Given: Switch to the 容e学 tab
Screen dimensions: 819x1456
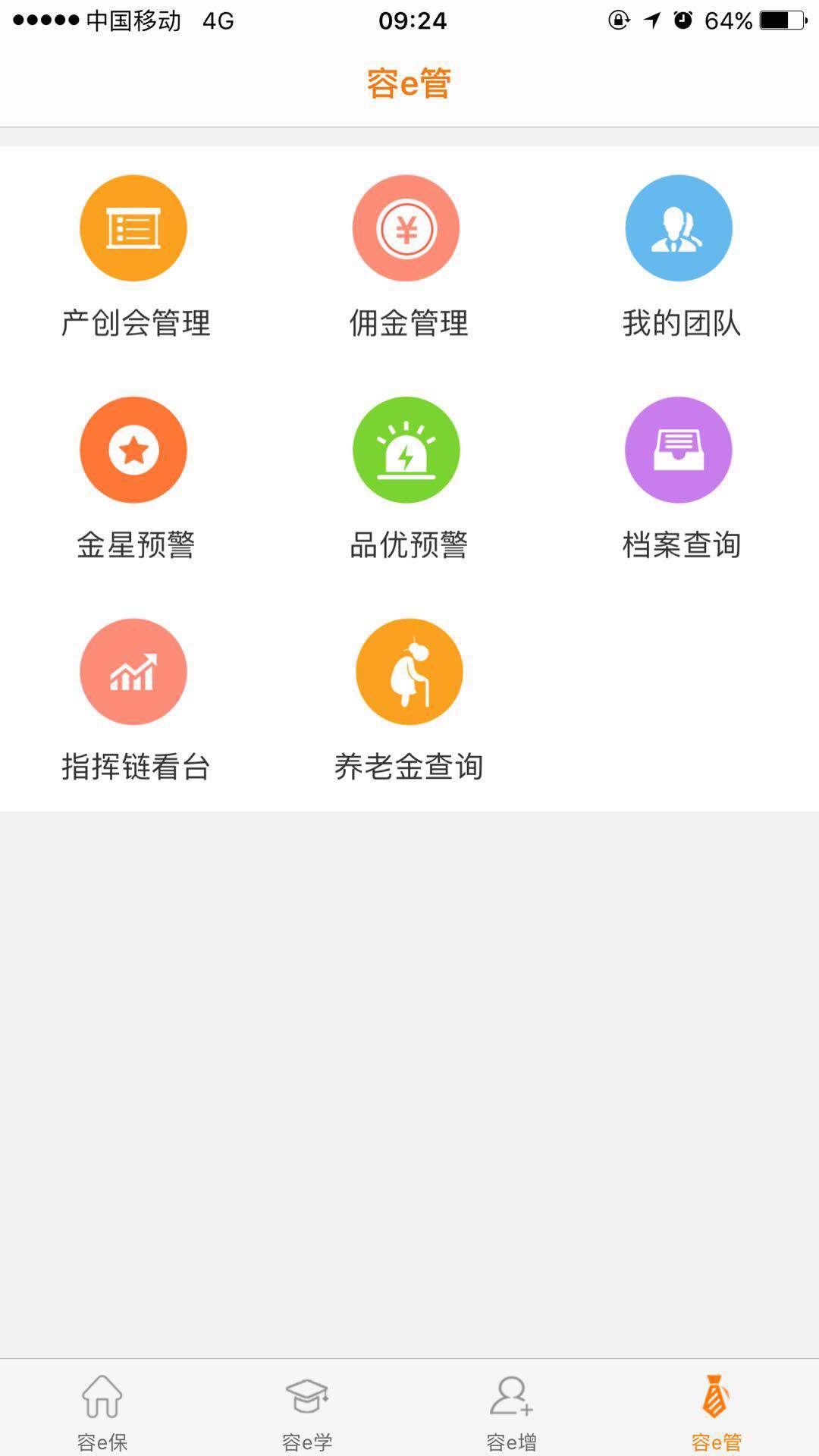Looking at the screenshot, I should [x=307, y=1410].
